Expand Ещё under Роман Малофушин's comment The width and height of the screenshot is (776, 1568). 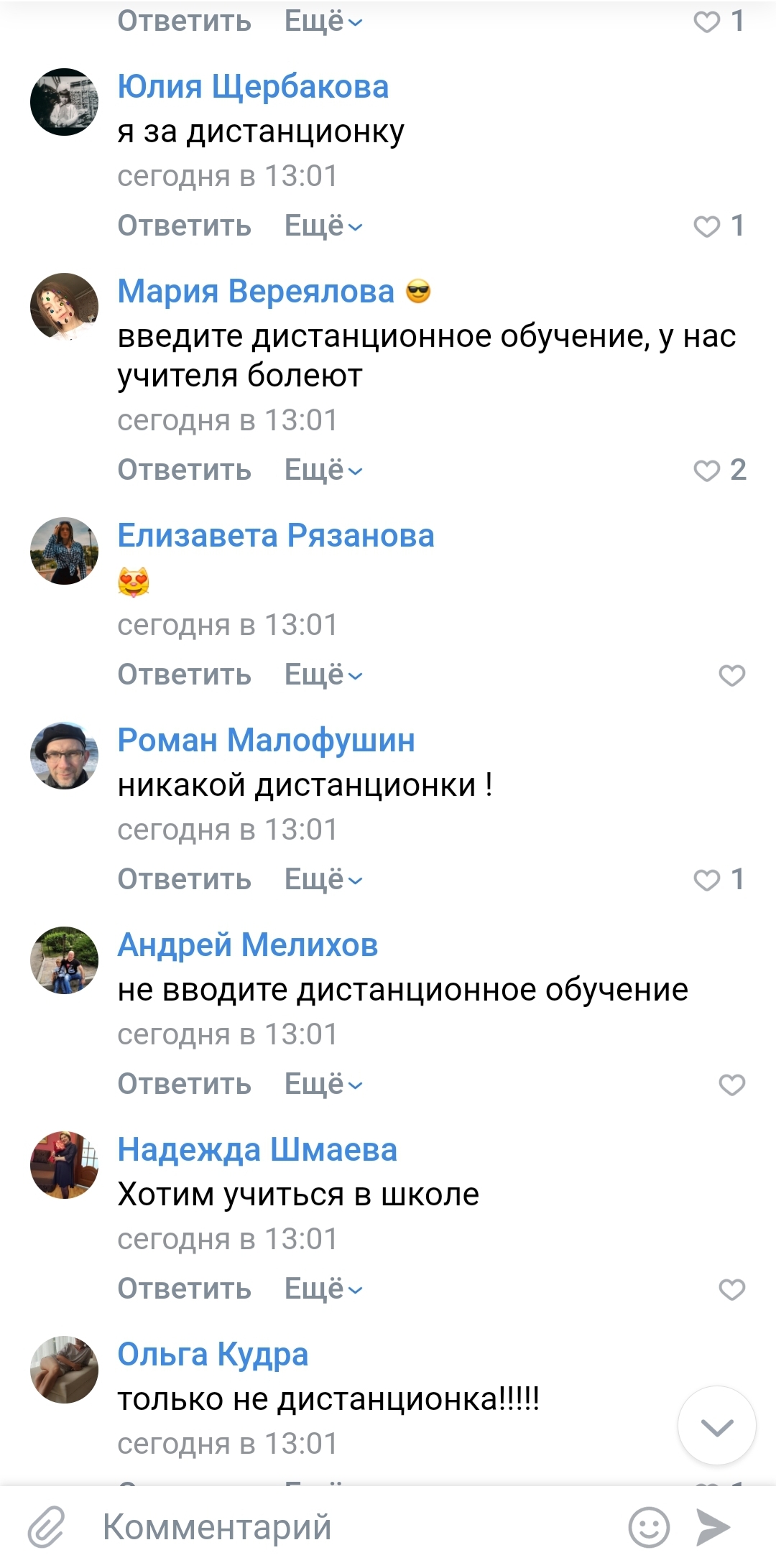pyautogui.click(x=323, y=879)
